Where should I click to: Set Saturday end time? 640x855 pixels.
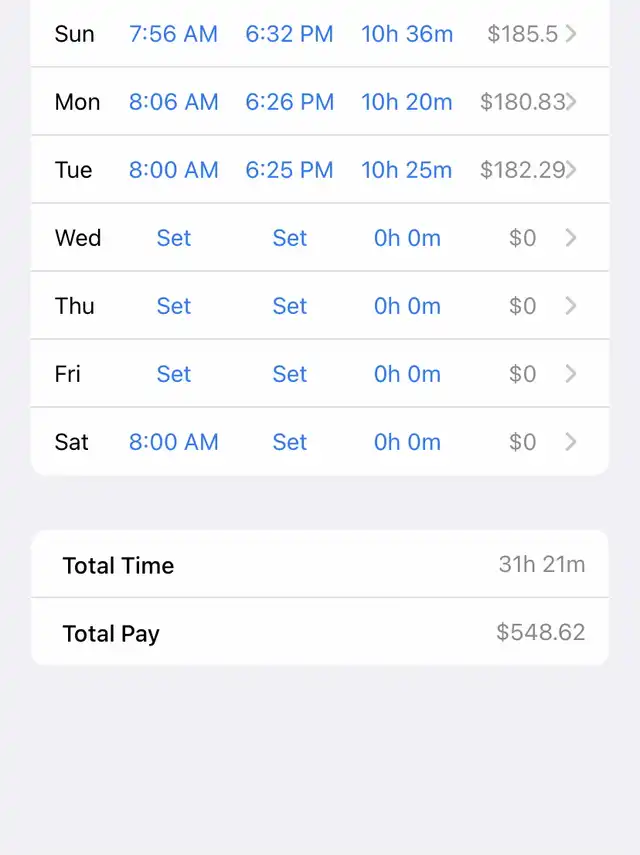[289, 442]
